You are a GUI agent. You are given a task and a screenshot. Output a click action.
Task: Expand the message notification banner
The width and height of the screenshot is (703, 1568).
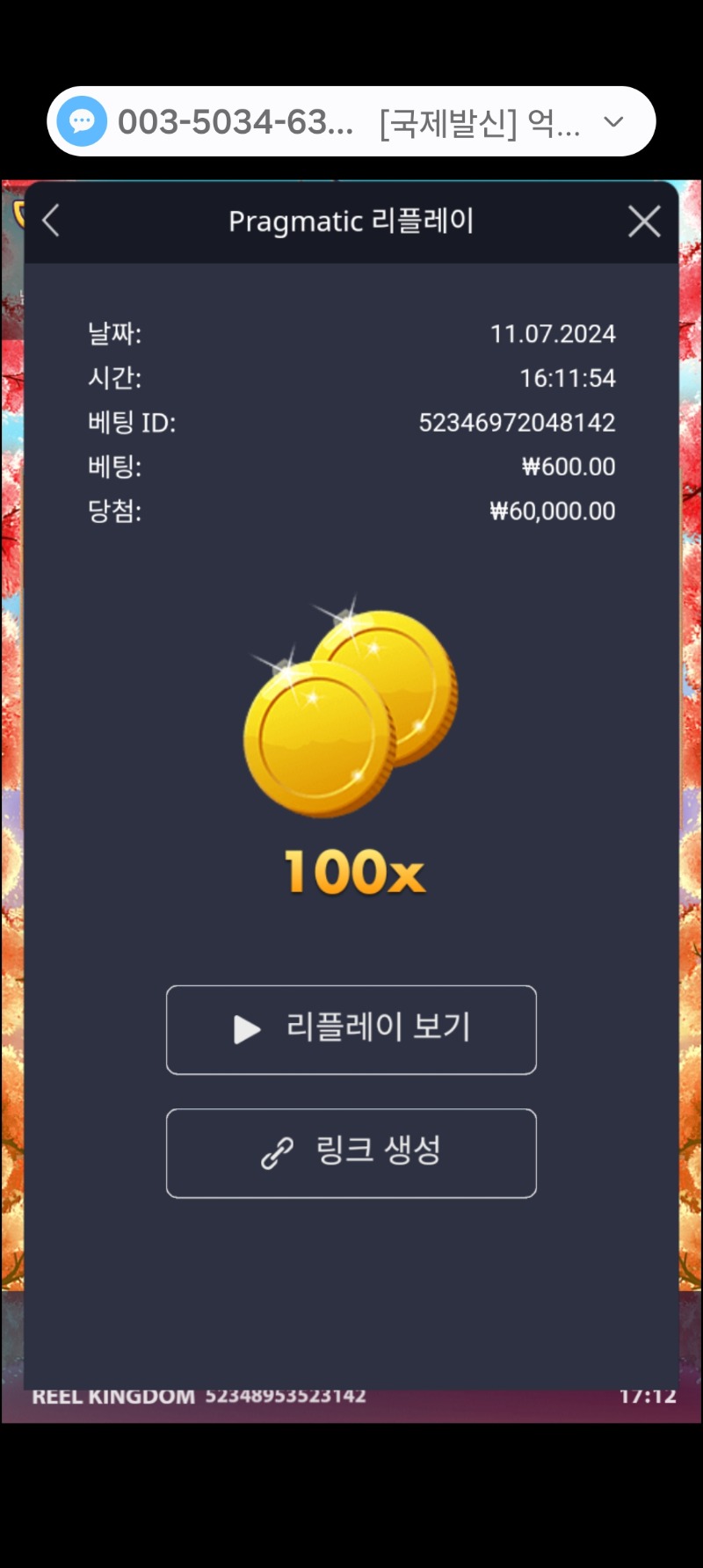[613, 121]
